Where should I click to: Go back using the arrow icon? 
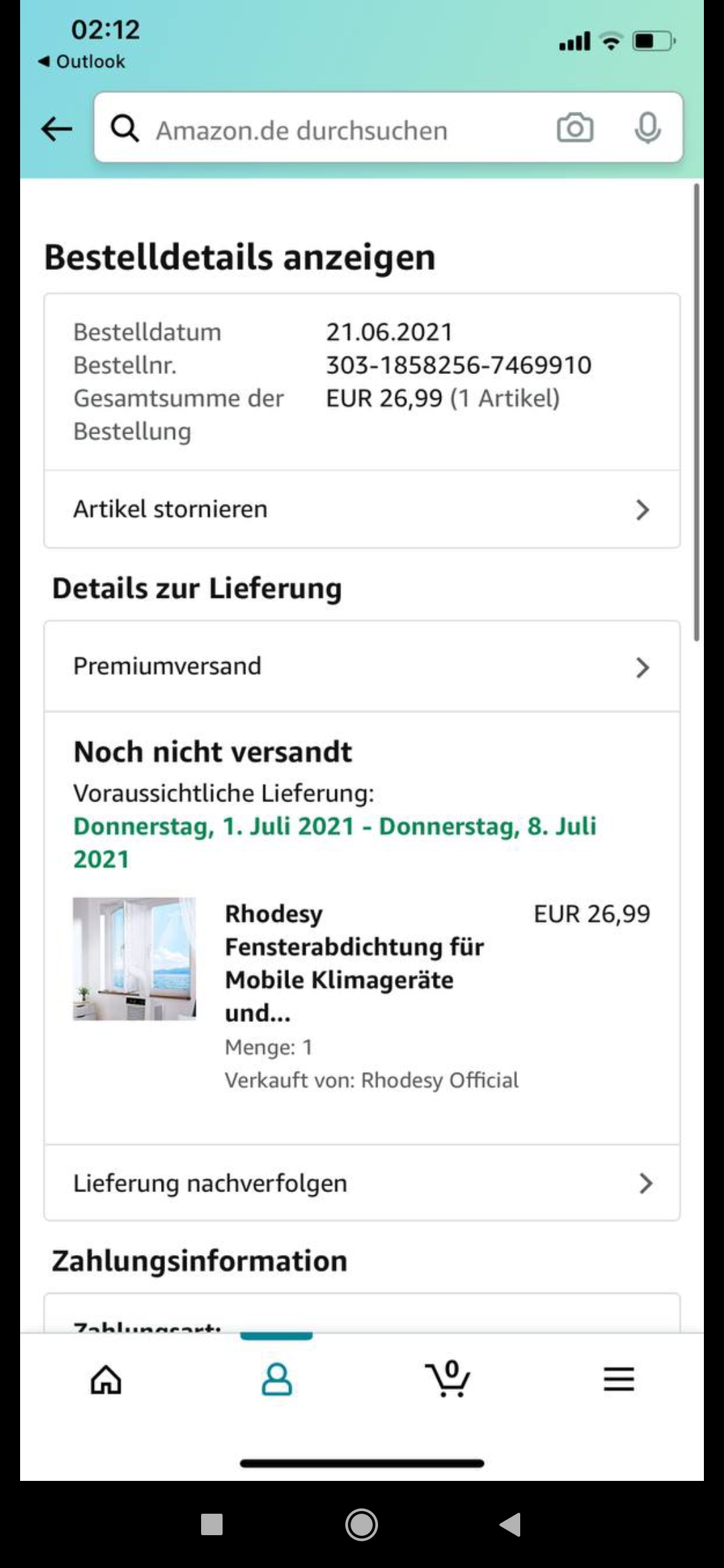click(x=56, y=129)
